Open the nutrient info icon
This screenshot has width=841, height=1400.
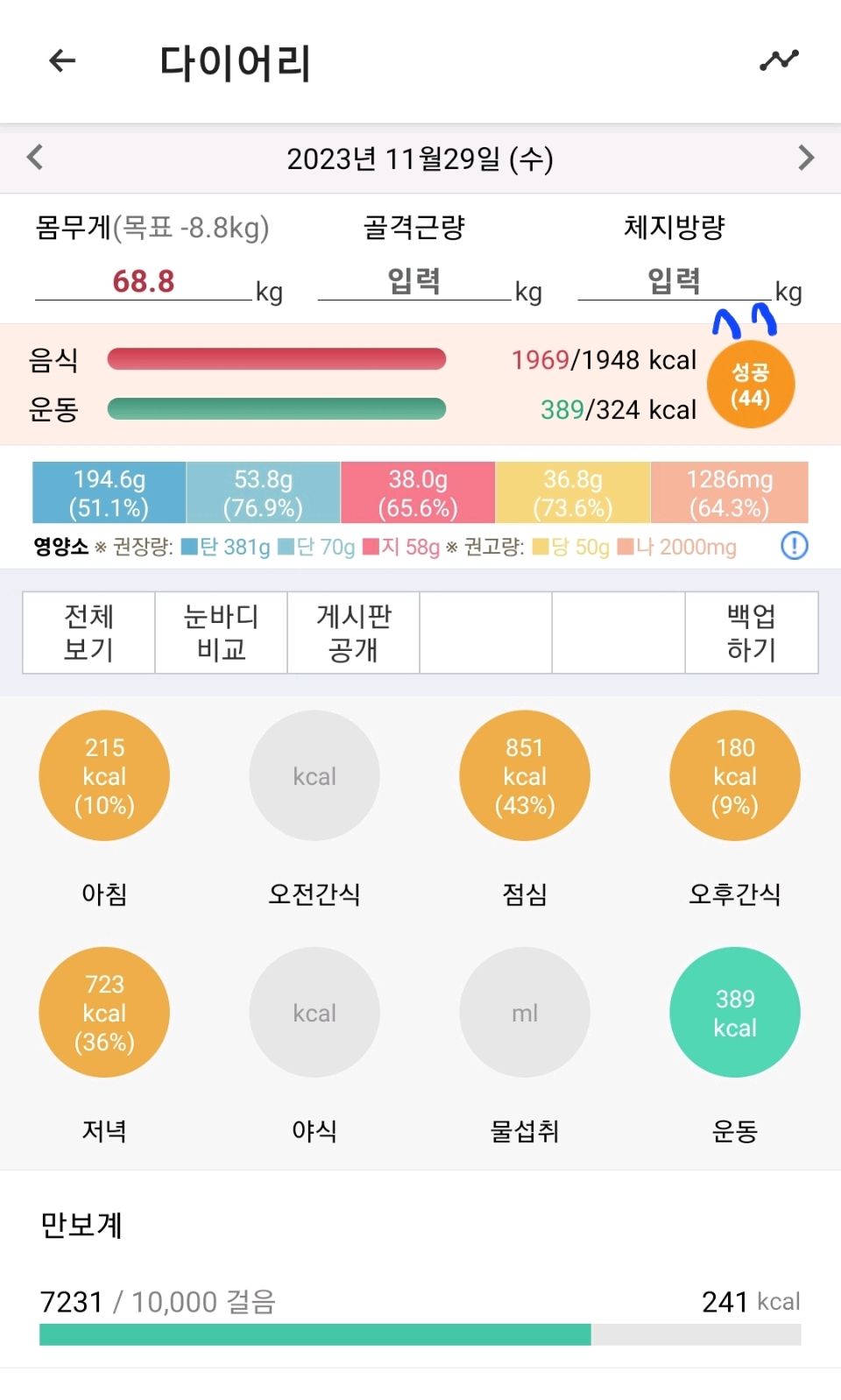794,546
